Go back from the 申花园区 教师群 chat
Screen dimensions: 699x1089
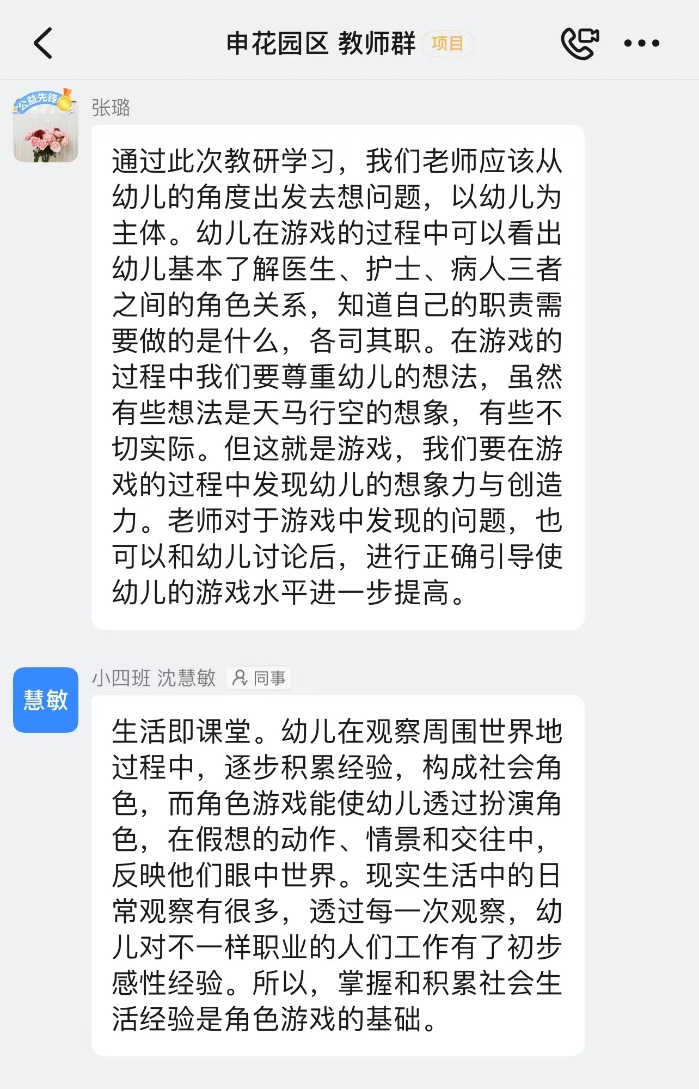coord(42,43)
